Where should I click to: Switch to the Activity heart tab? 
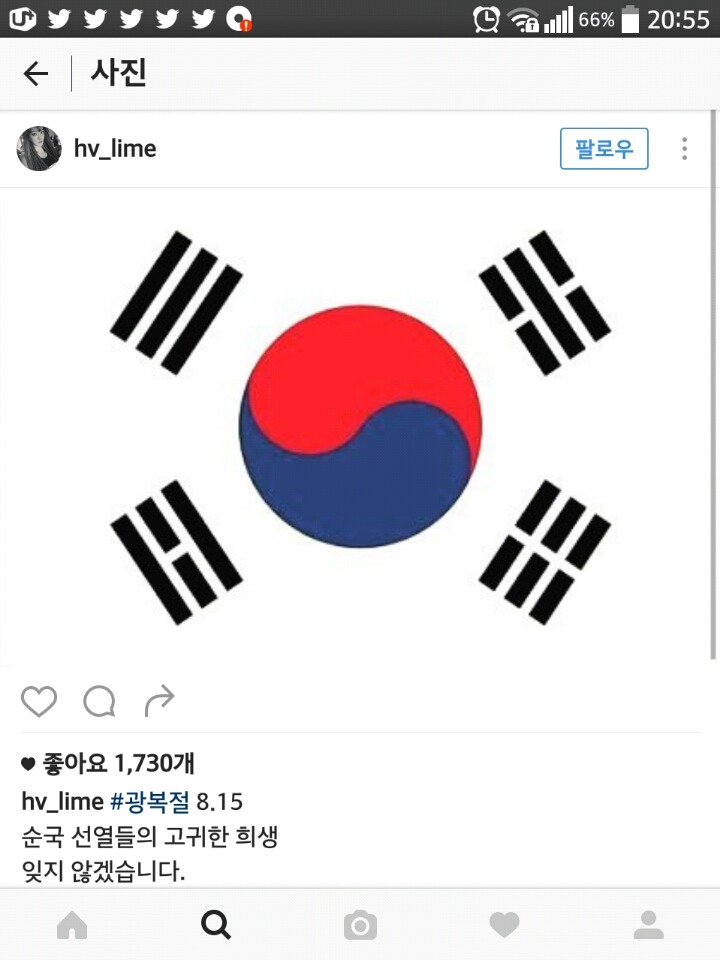point(504,926)
